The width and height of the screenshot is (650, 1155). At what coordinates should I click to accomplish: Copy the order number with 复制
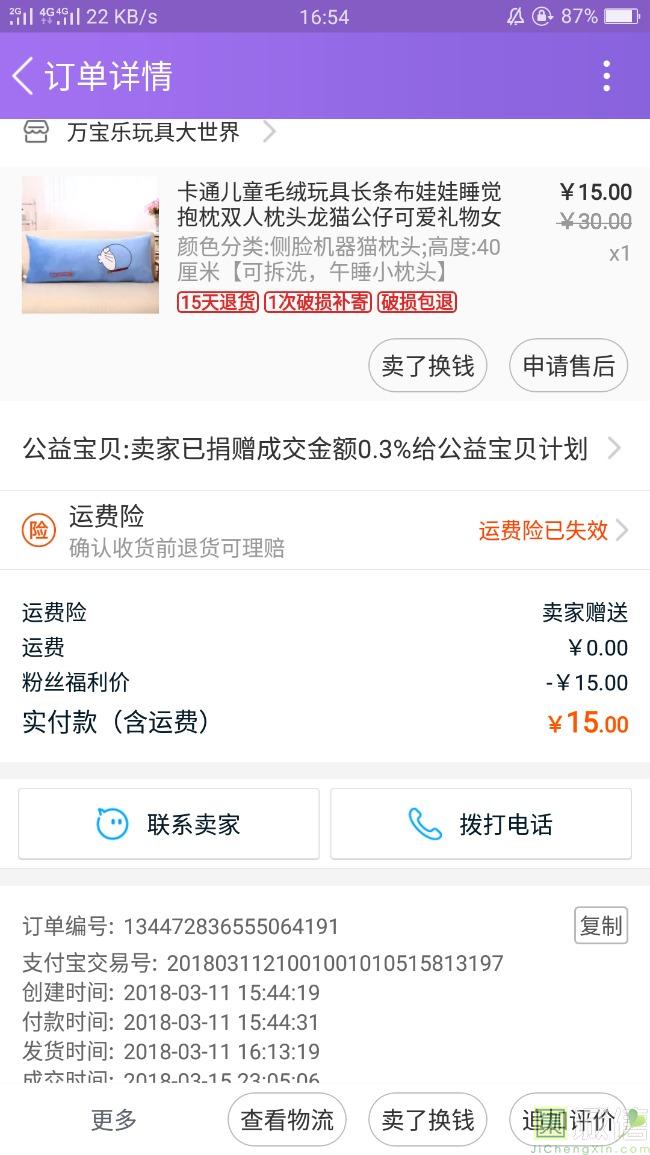tap(600, 926)
